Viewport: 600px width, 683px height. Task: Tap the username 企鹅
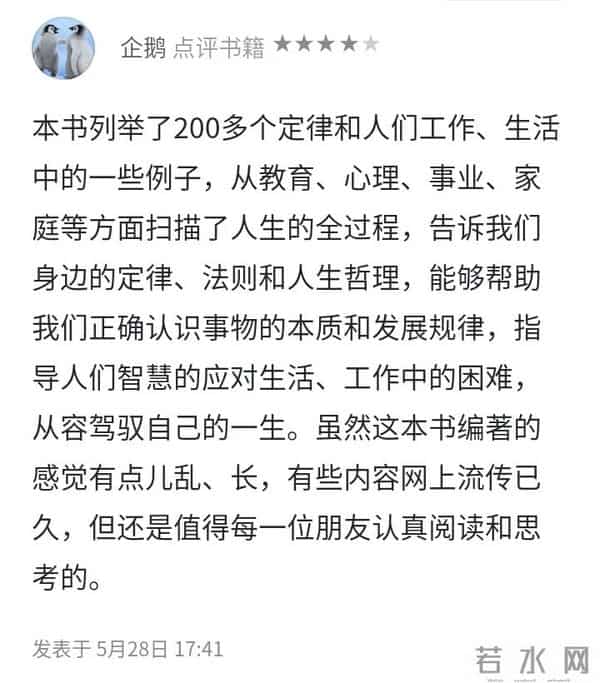(142, 46)
